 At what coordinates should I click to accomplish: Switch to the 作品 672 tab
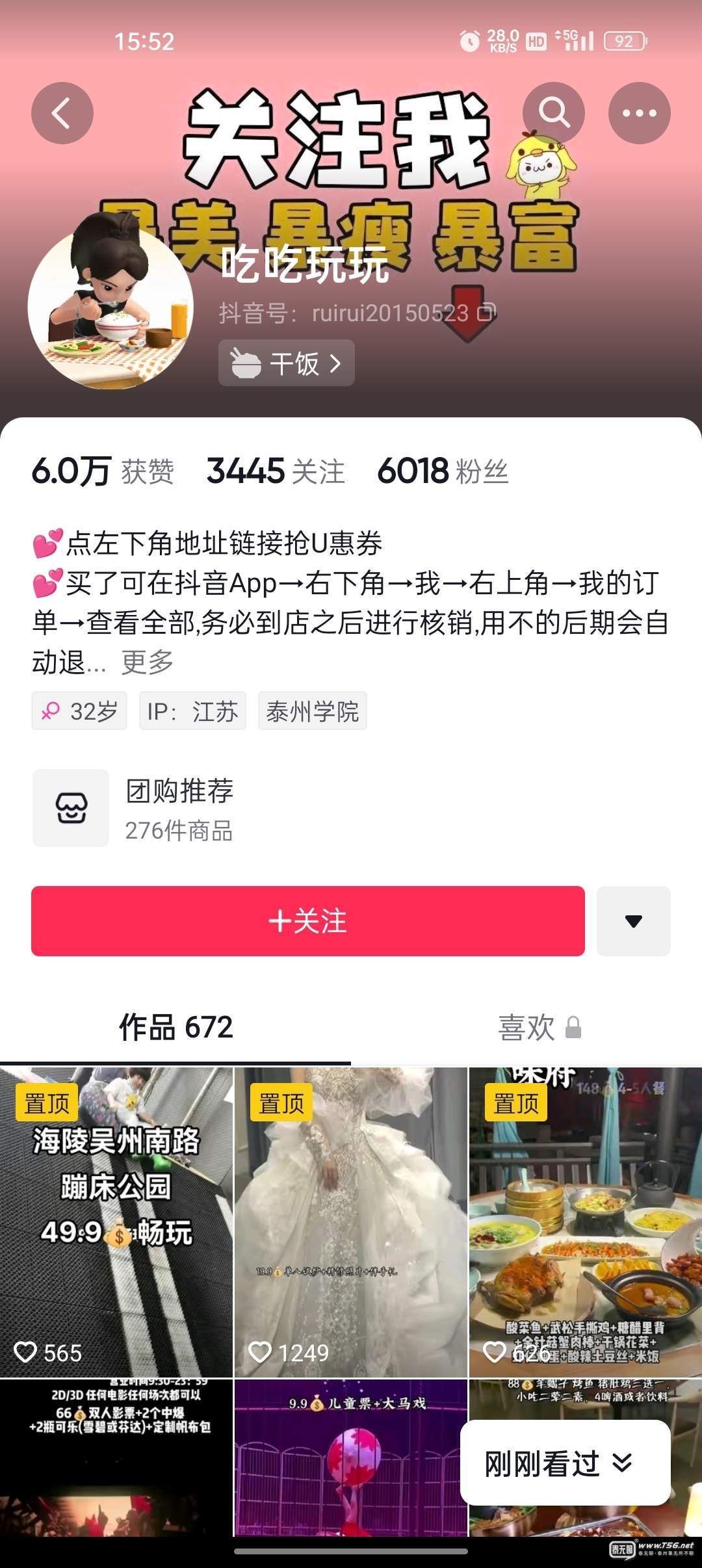coord(175,1028)
